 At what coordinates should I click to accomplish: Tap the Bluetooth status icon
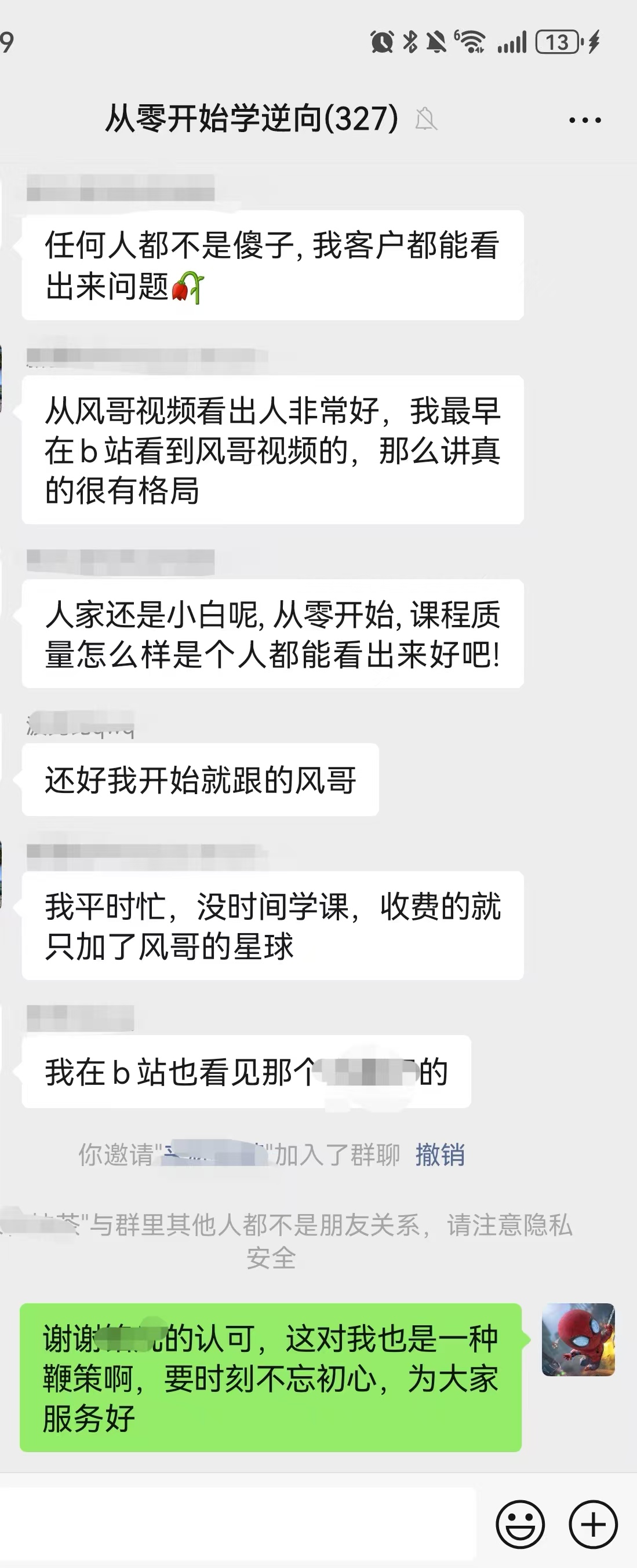(x=409, y=41)
